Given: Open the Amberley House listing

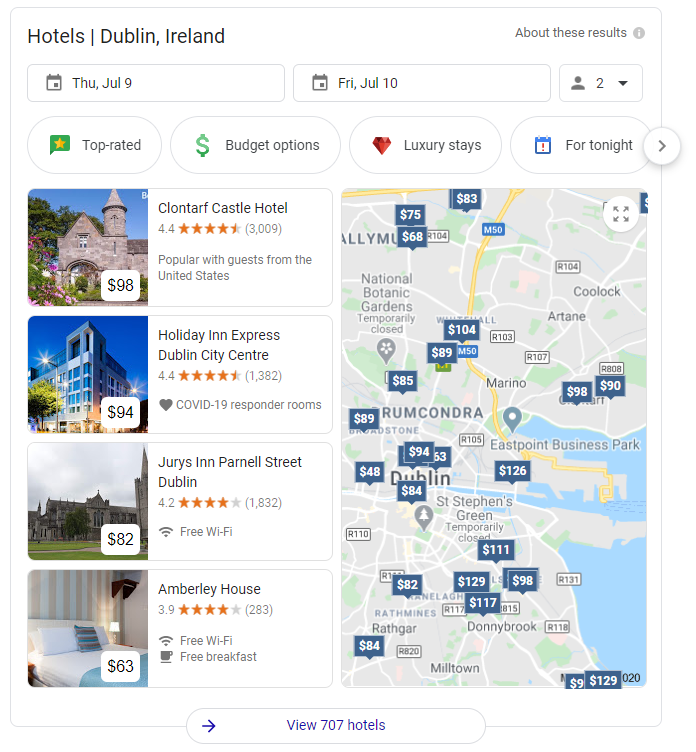Looking at the screenshot, I should pyautogui.click(x=209, y=589).
